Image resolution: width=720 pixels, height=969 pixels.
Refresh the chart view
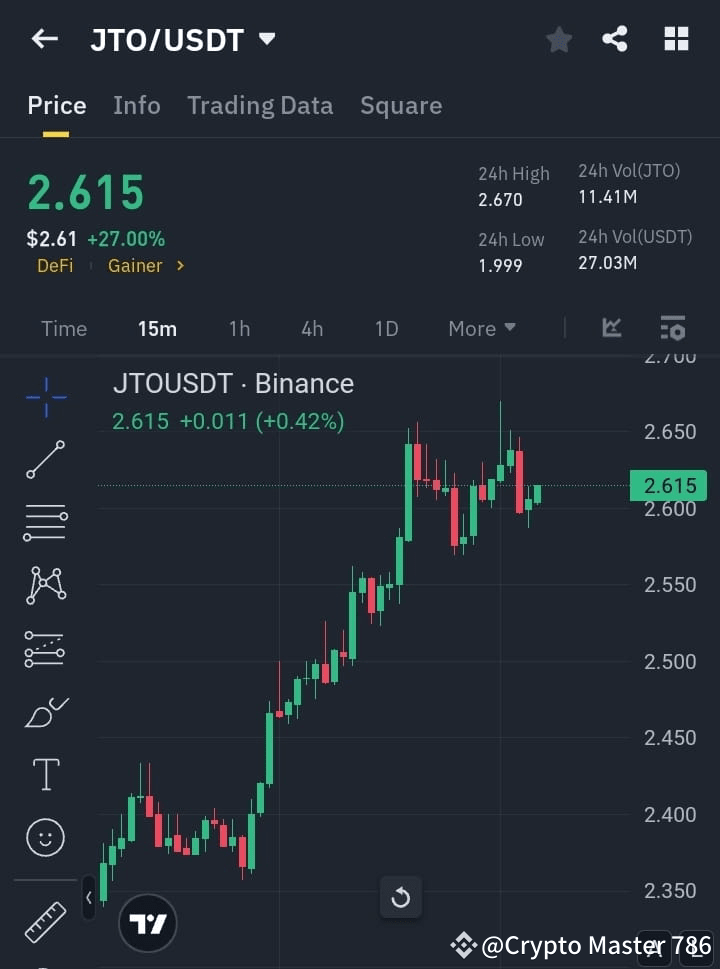tap(401, 897)
